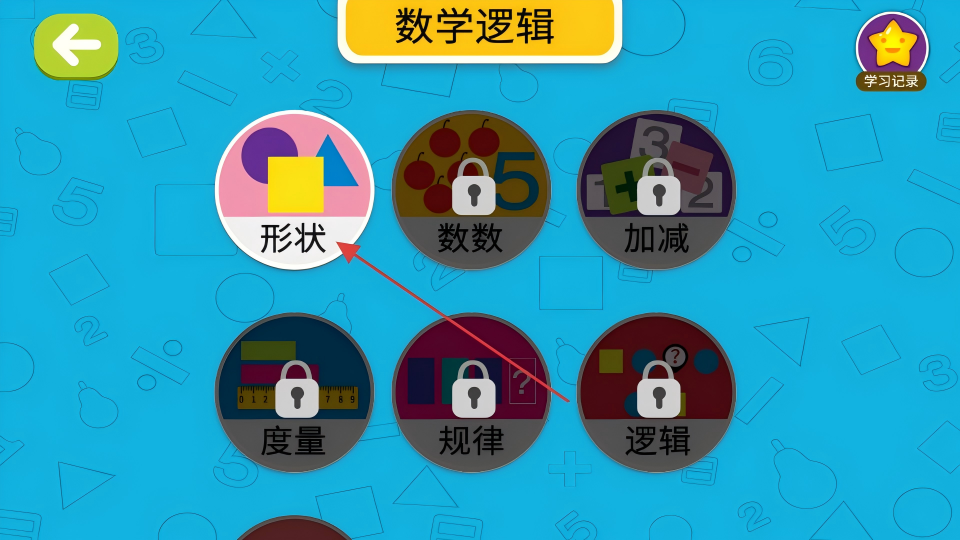Select the locked 度量 measurement category
The image size is (960, 540).
(x=294, y=393)
